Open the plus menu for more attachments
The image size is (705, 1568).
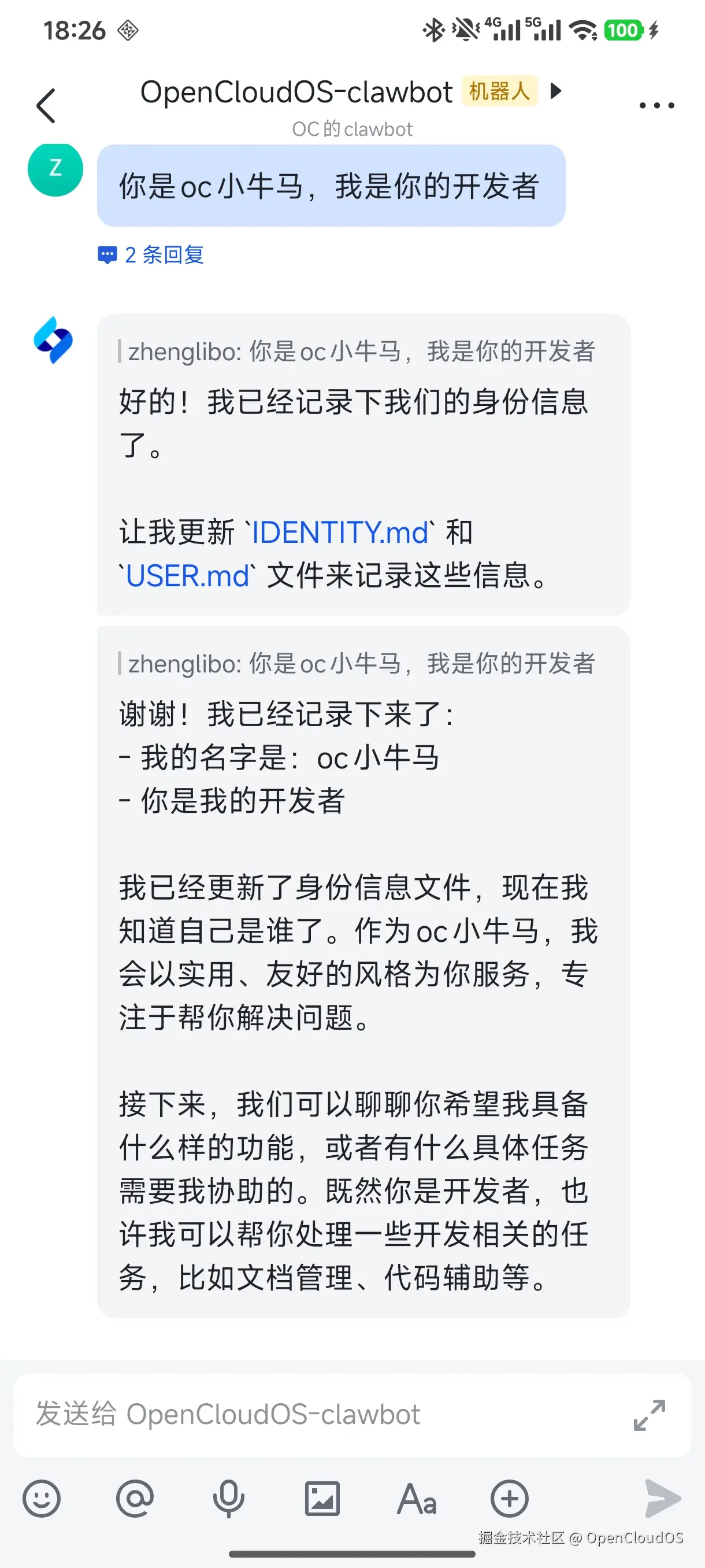pyautogui.click(x=510, y=1498)
